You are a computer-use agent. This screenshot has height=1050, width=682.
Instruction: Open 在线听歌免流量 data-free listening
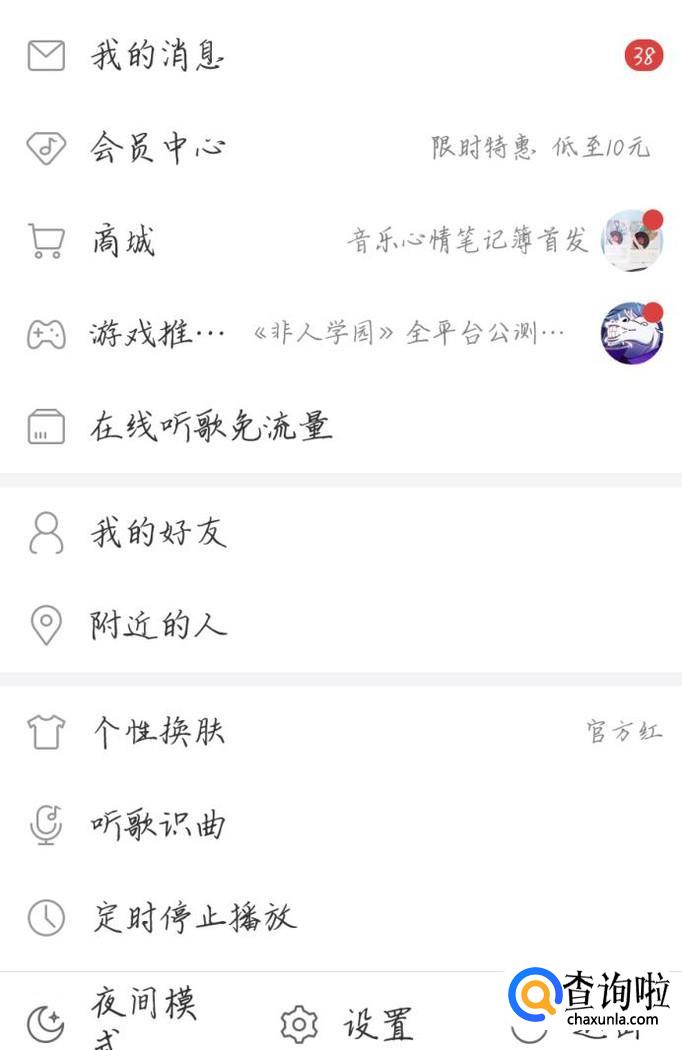(210, 427)
